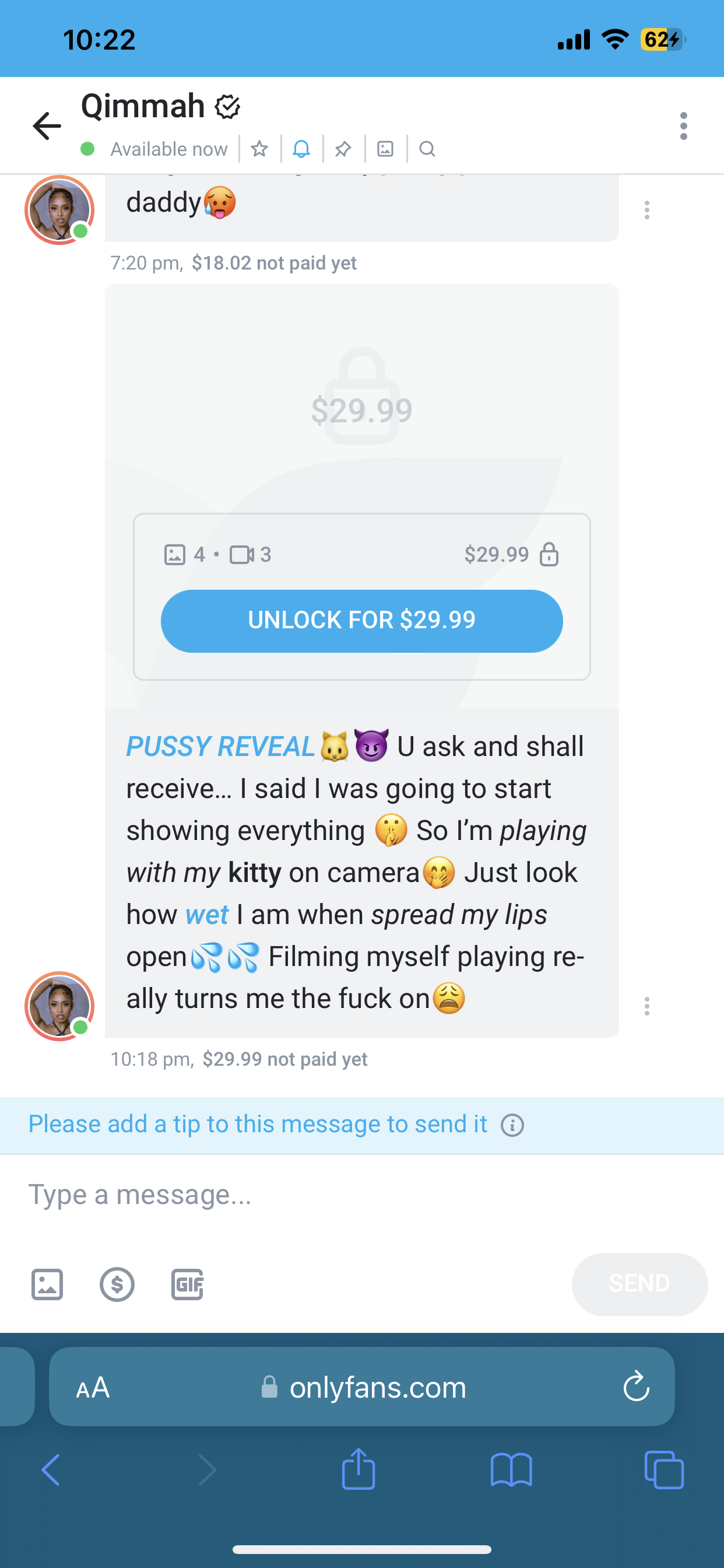Open the Safari share sheet
The image size is (724, 1568).
pyautogui.click(x=359, y=1469)
